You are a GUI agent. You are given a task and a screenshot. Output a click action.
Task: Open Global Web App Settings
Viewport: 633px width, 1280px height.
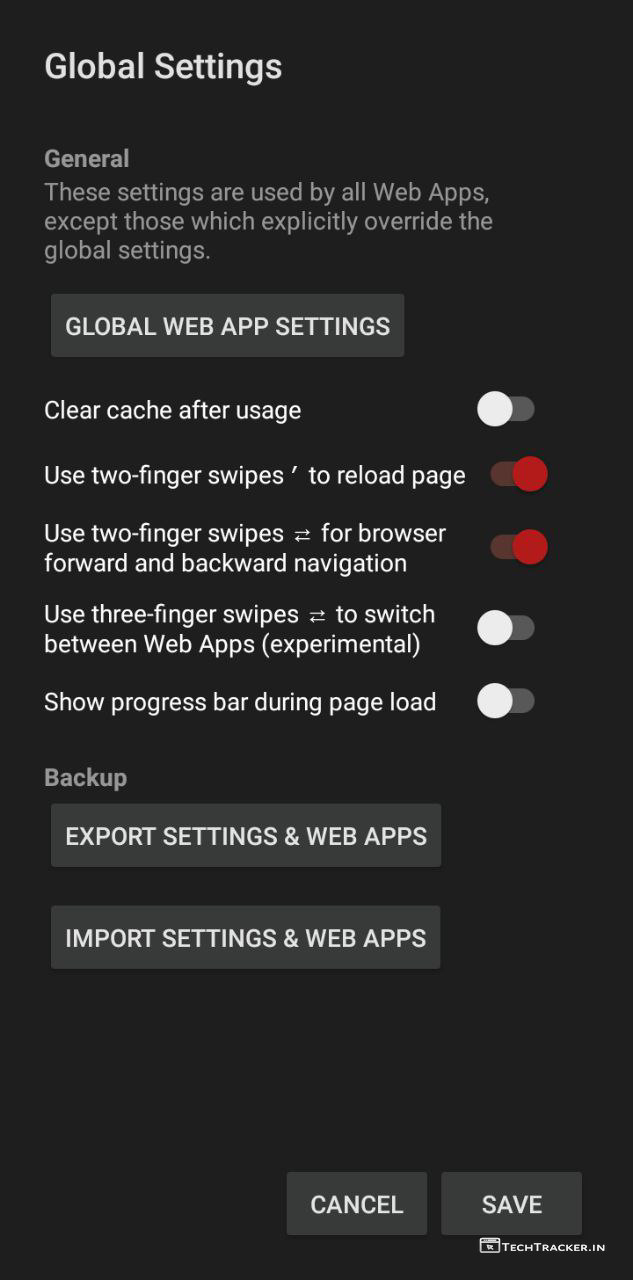tap(227, 326)
